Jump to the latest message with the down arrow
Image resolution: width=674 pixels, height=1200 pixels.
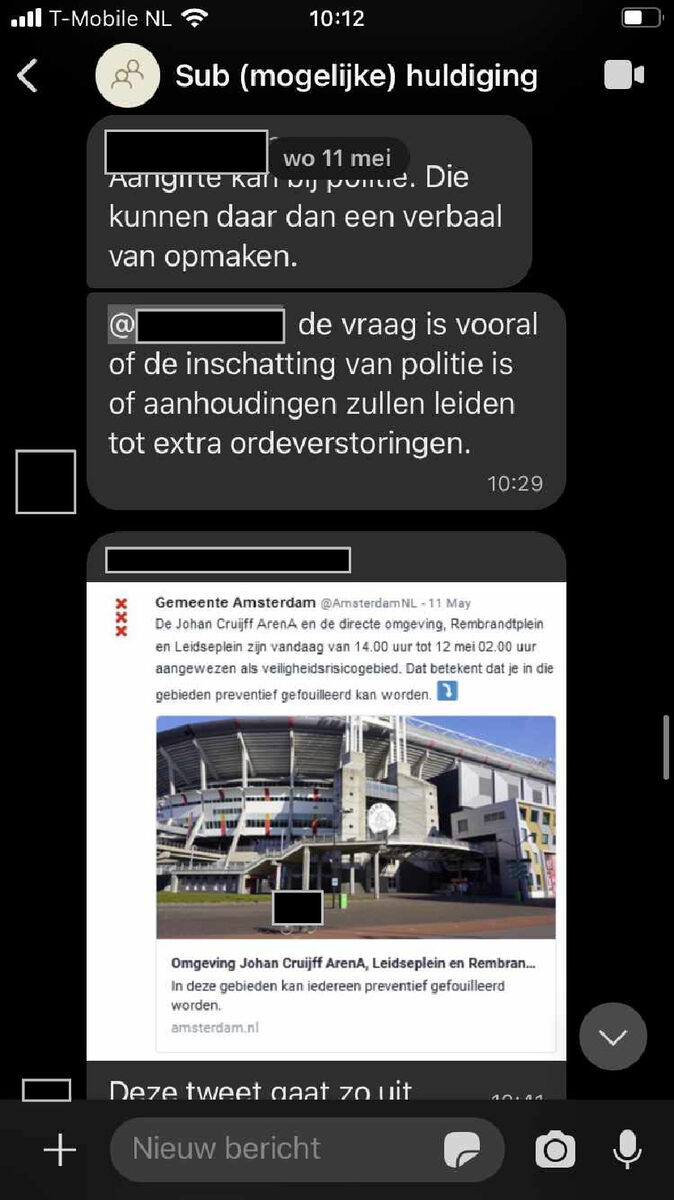[x=613, y=1037]
